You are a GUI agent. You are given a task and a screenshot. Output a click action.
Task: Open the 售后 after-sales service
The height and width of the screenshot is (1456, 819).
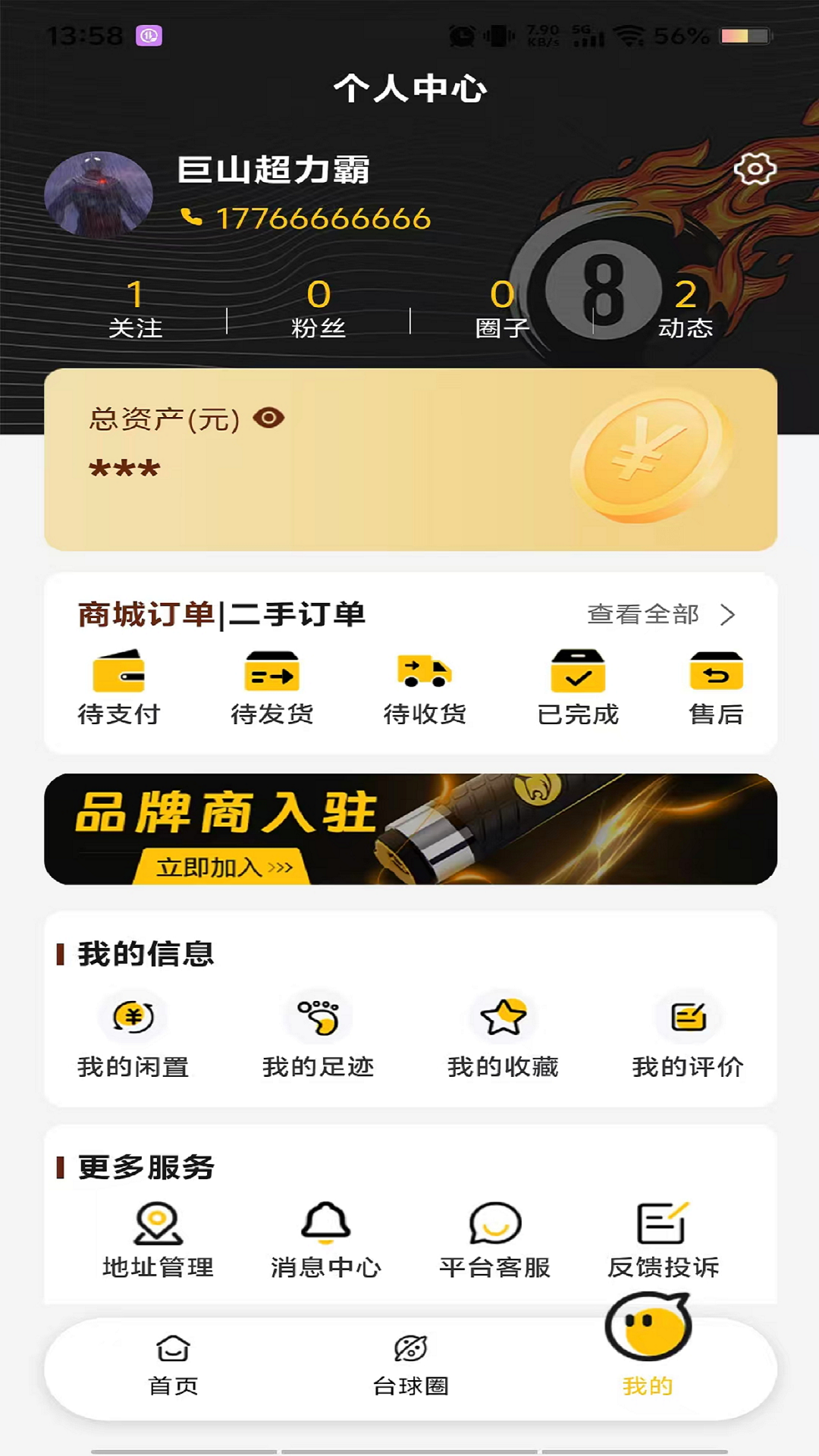pos(716,682)
